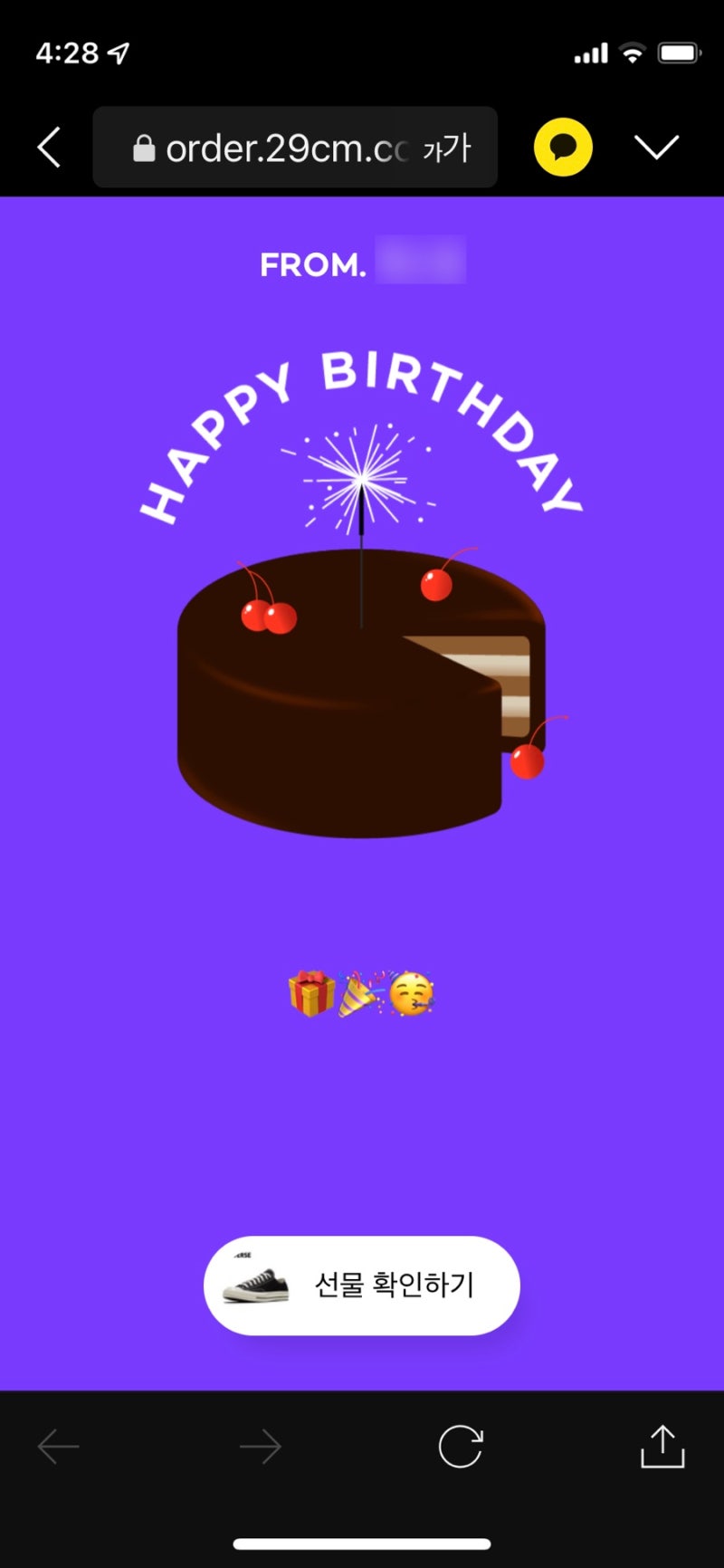This screenshot has height=1568, width=724.
Task: Go back with the top-left arrow
Action: tap(50, 148)
